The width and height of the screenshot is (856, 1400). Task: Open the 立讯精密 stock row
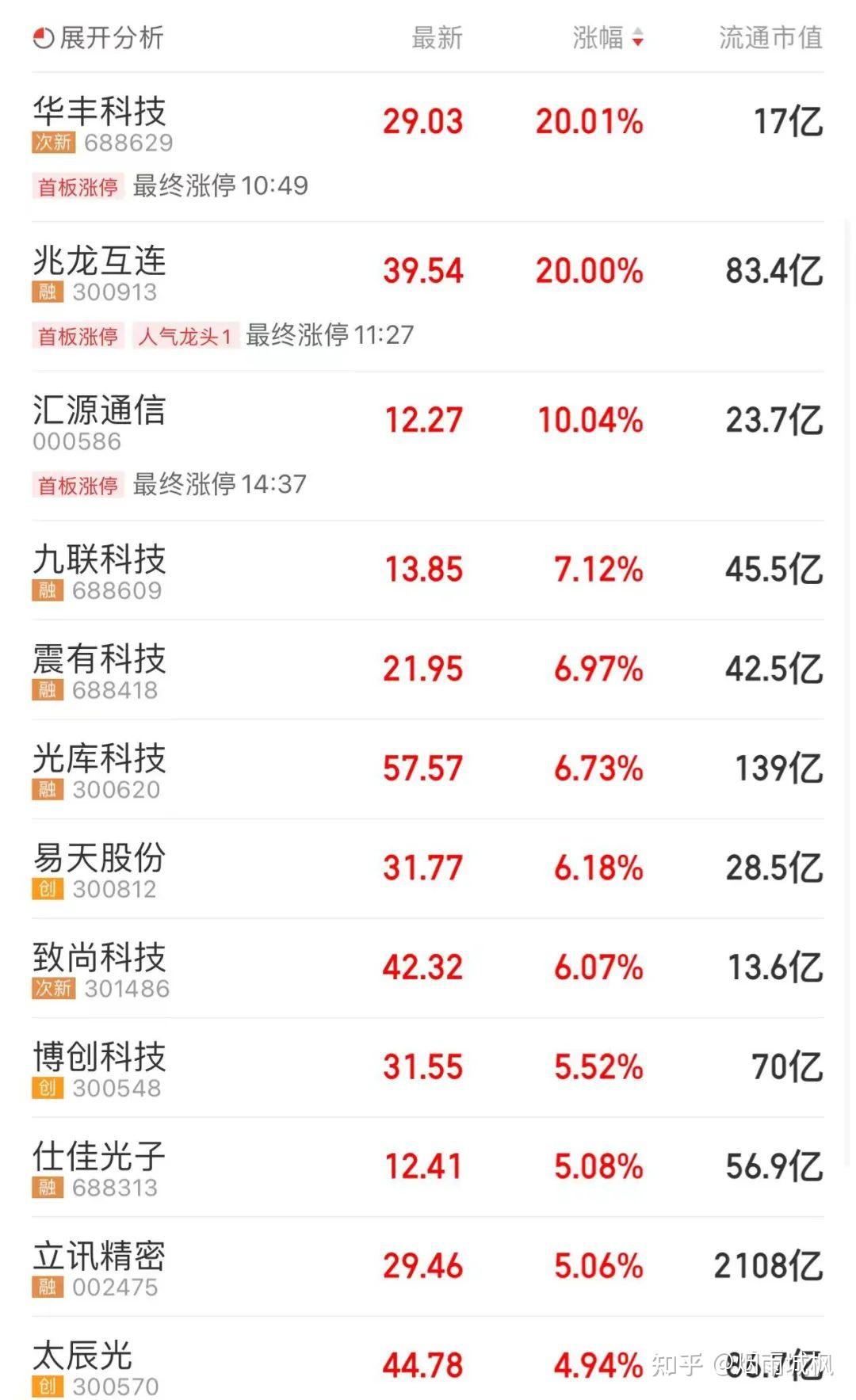coord(428,1268)
